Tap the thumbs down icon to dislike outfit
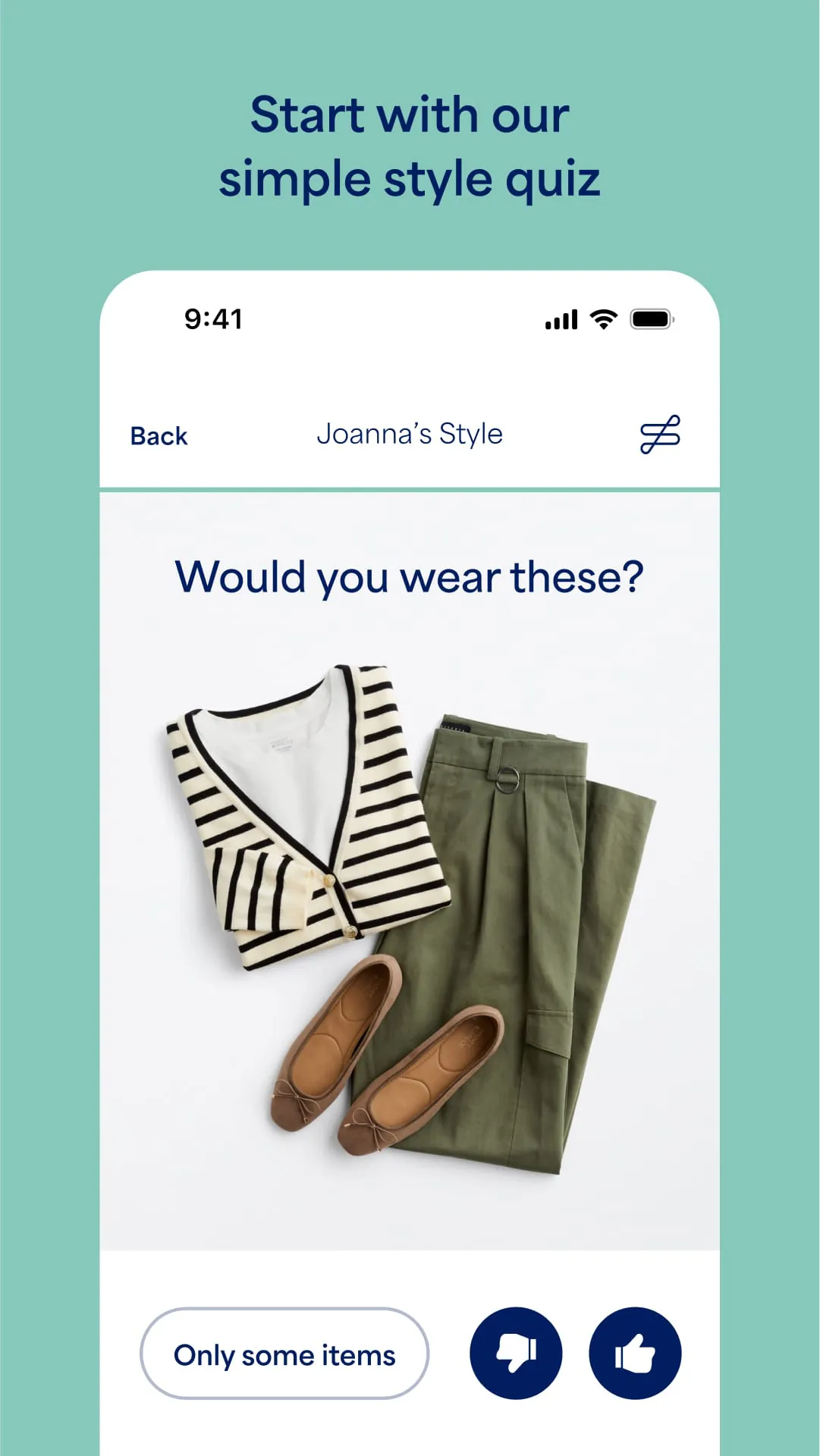 point(516,1353)
